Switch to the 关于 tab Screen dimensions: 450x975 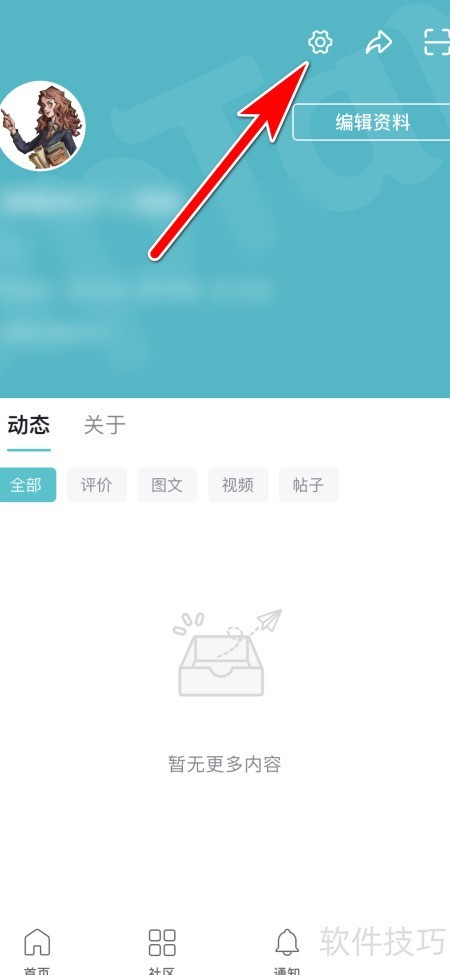tap(104, 425)
